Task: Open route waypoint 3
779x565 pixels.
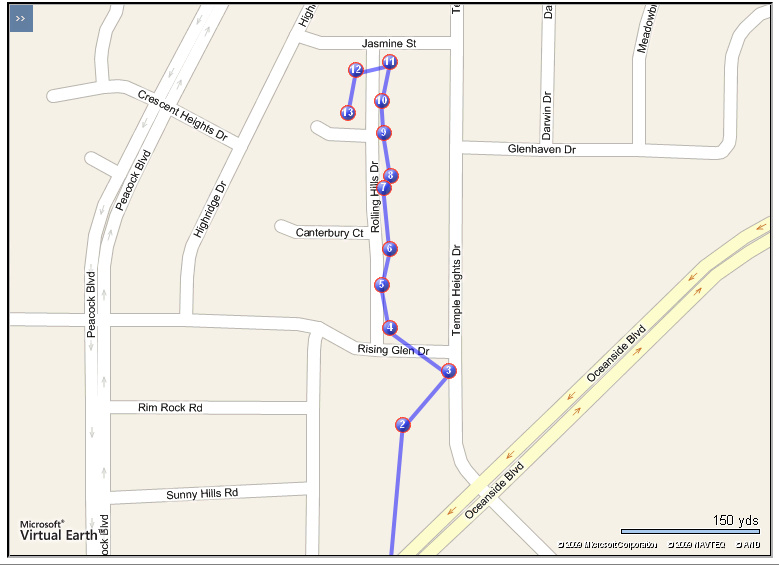Action: point(449,371)
